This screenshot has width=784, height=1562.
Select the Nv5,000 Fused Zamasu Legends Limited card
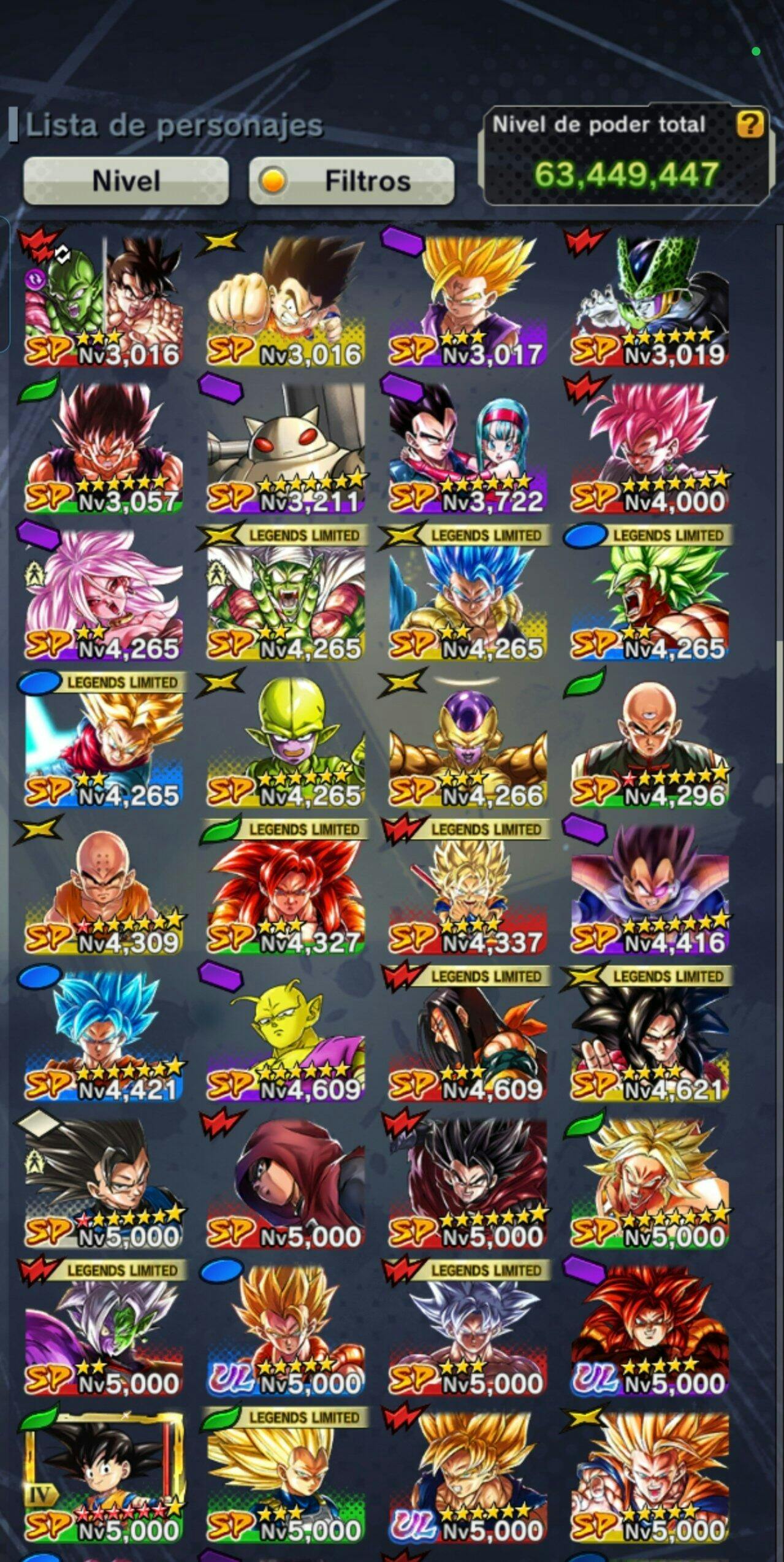[x=103, y=1331]
